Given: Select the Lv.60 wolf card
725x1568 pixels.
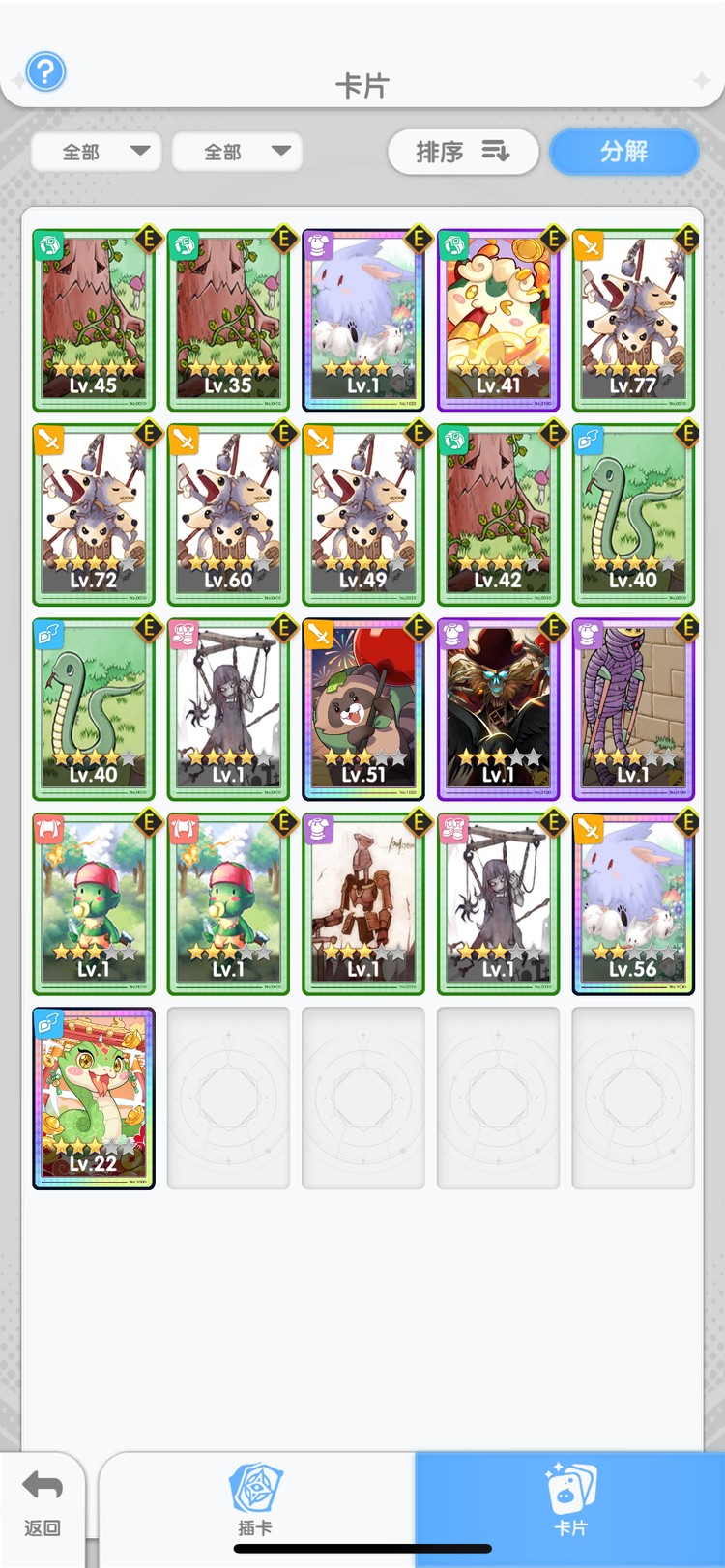Looking at the screenshot, I should [228, 514].
